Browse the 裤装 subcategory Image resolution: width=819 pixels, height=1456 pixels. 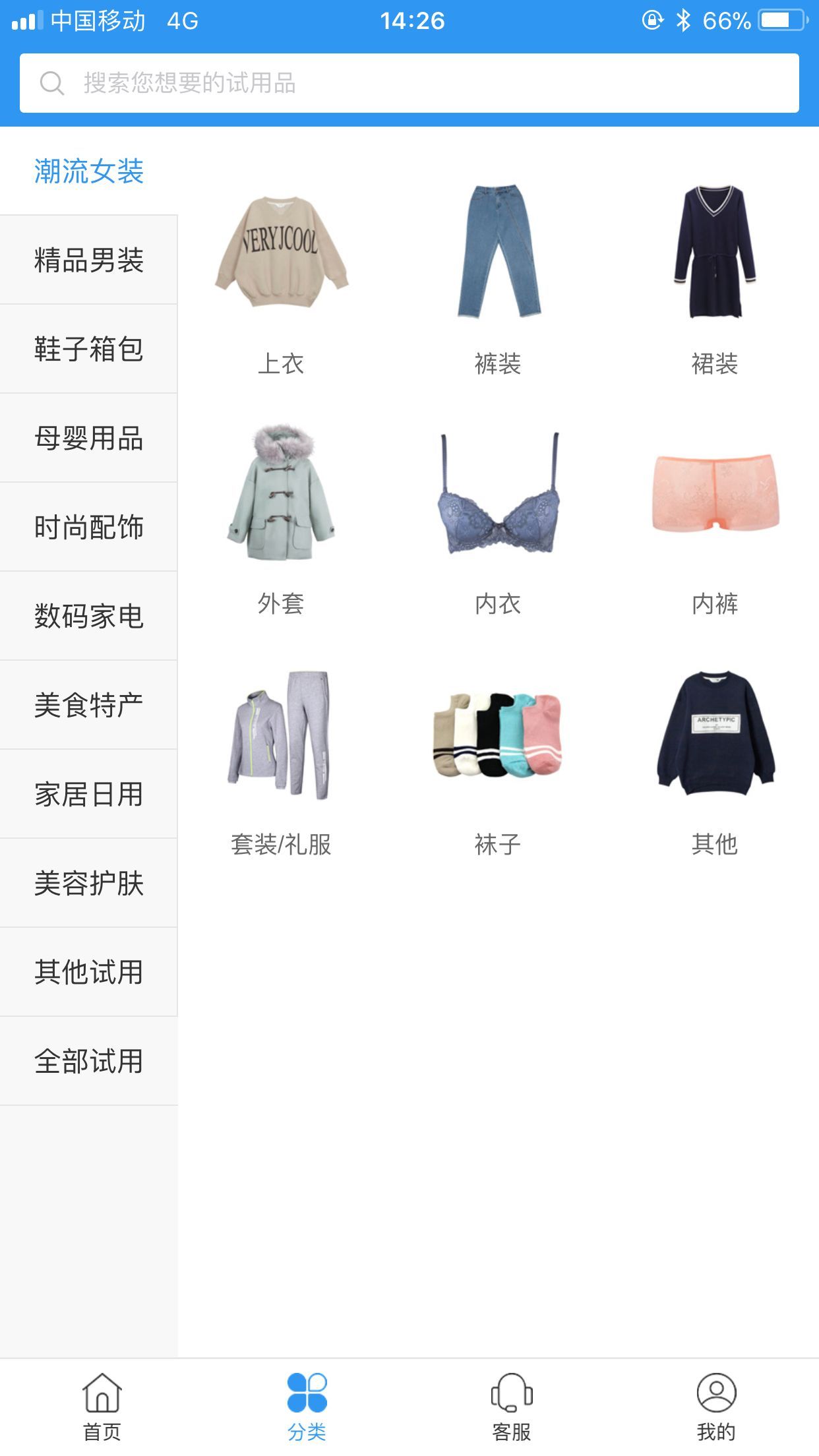(498, 277)
